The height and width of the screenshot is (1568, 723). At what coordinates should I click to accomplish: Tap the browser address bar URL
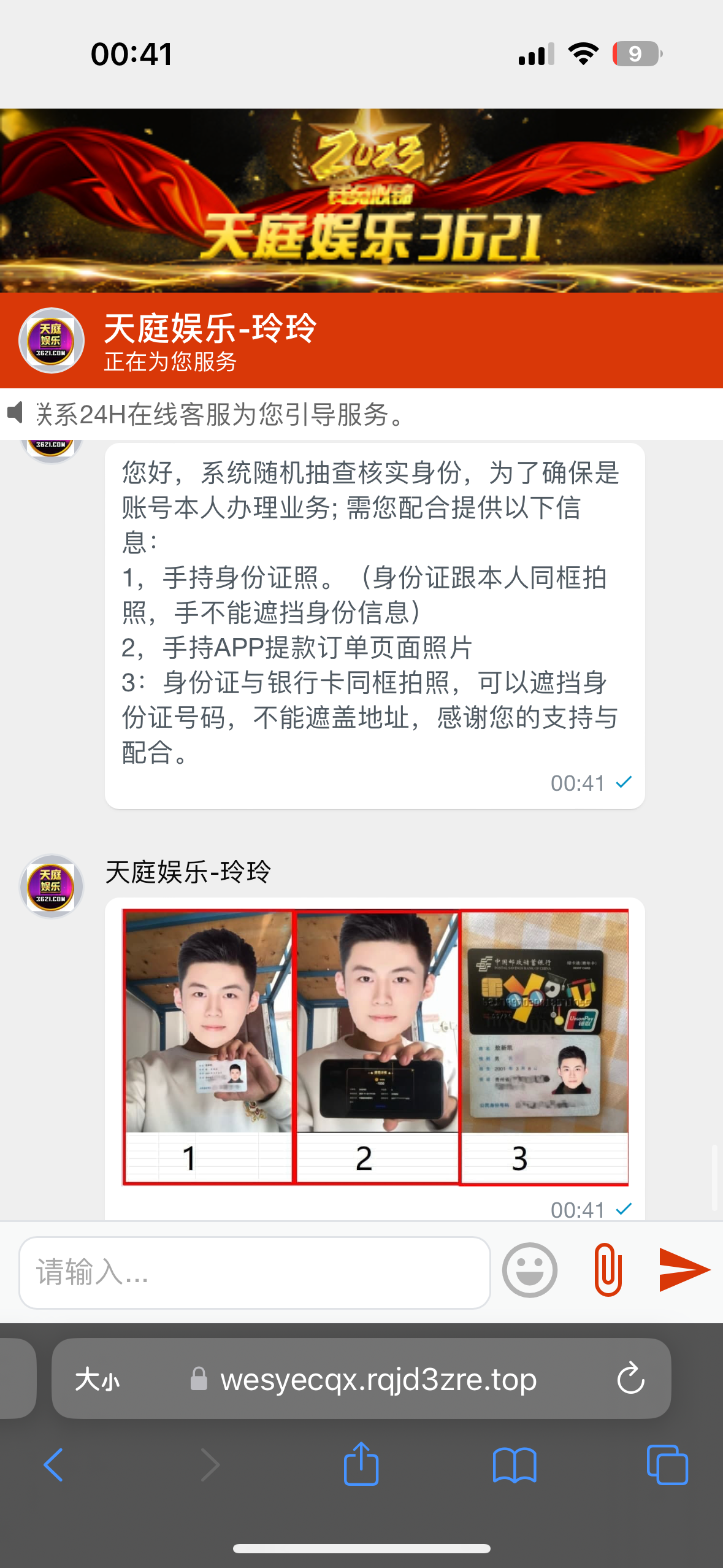click(378, 1380)
